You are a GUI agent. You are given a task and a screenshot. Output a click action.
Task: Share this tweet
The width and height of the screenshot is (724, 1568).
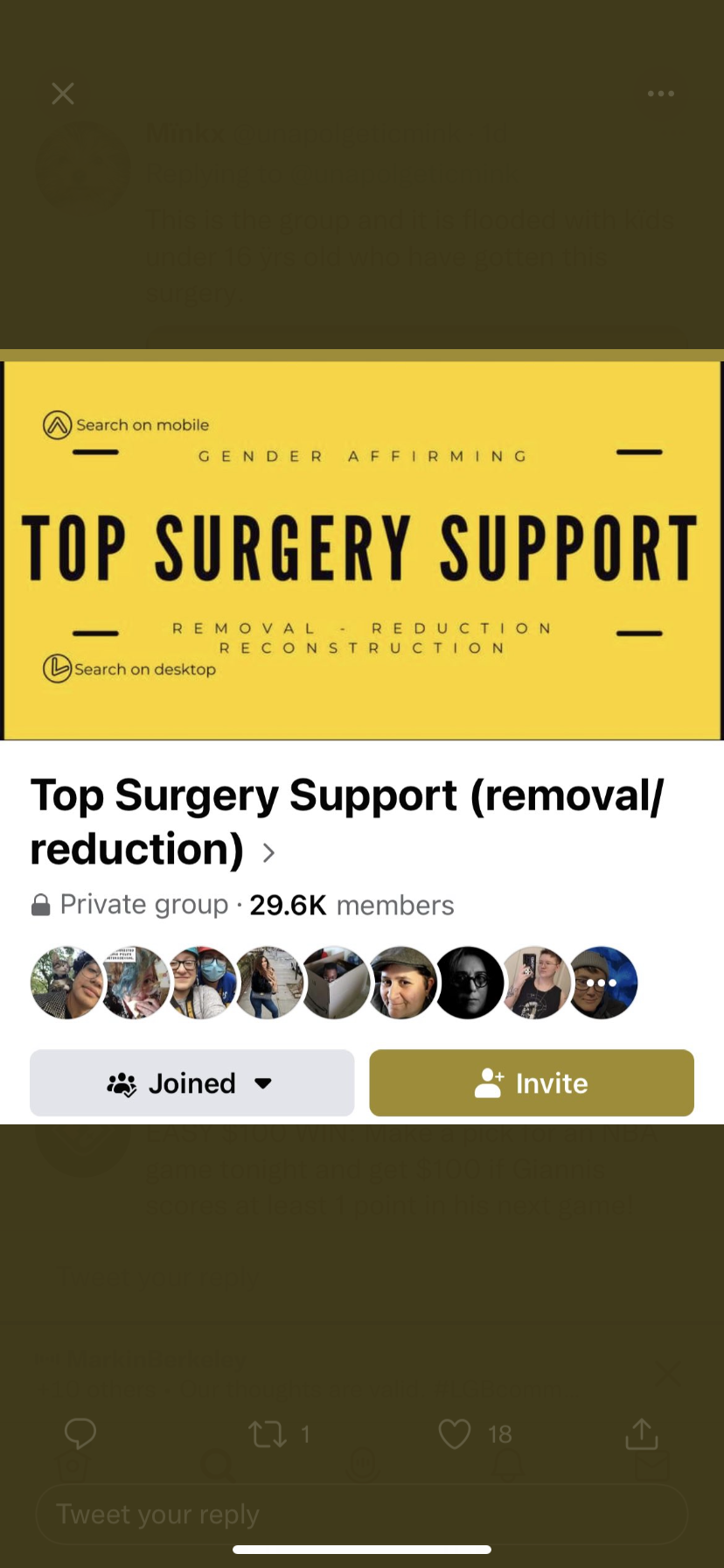[642, 1433]
